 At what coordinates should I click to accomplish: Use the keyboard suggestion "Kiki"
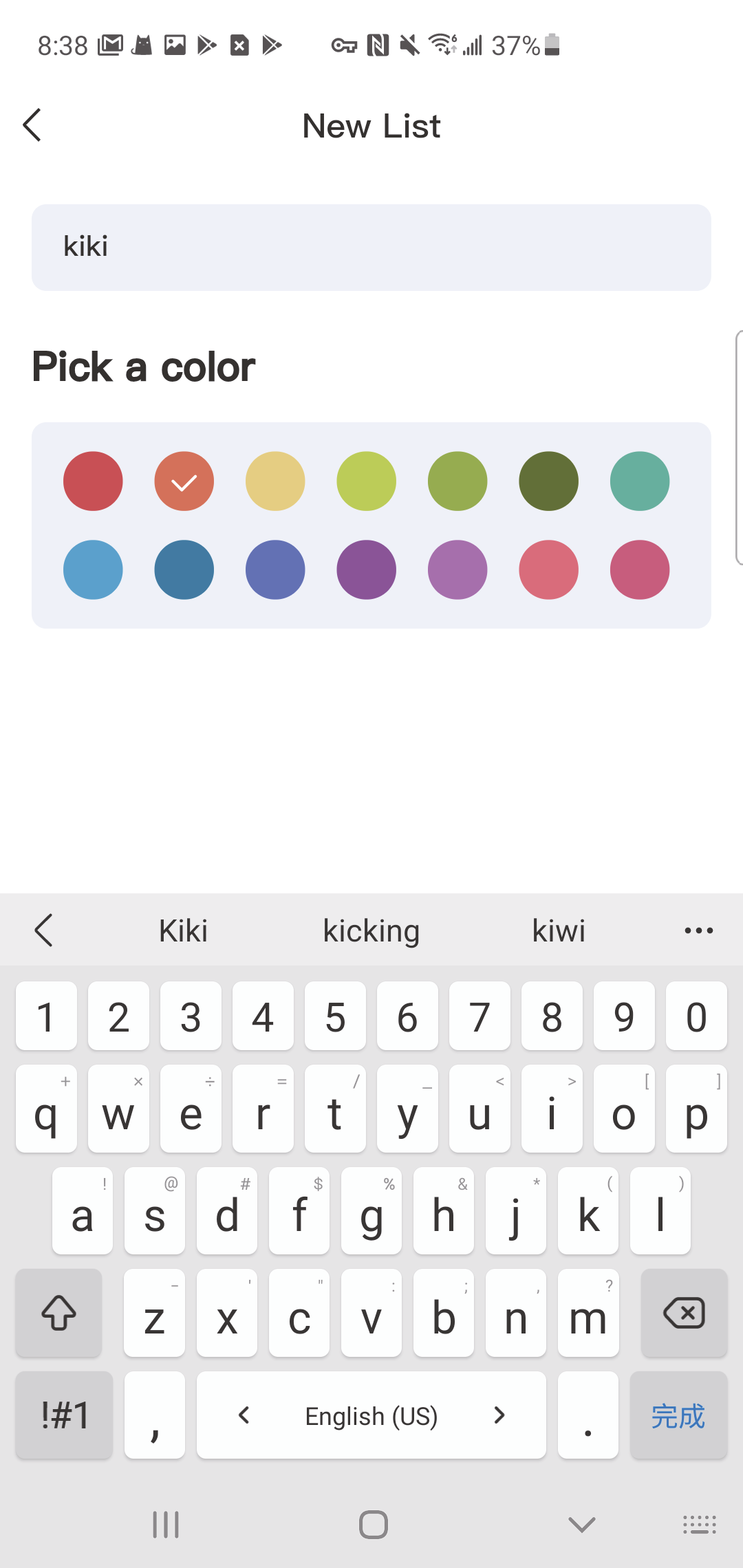coord(183,930)
